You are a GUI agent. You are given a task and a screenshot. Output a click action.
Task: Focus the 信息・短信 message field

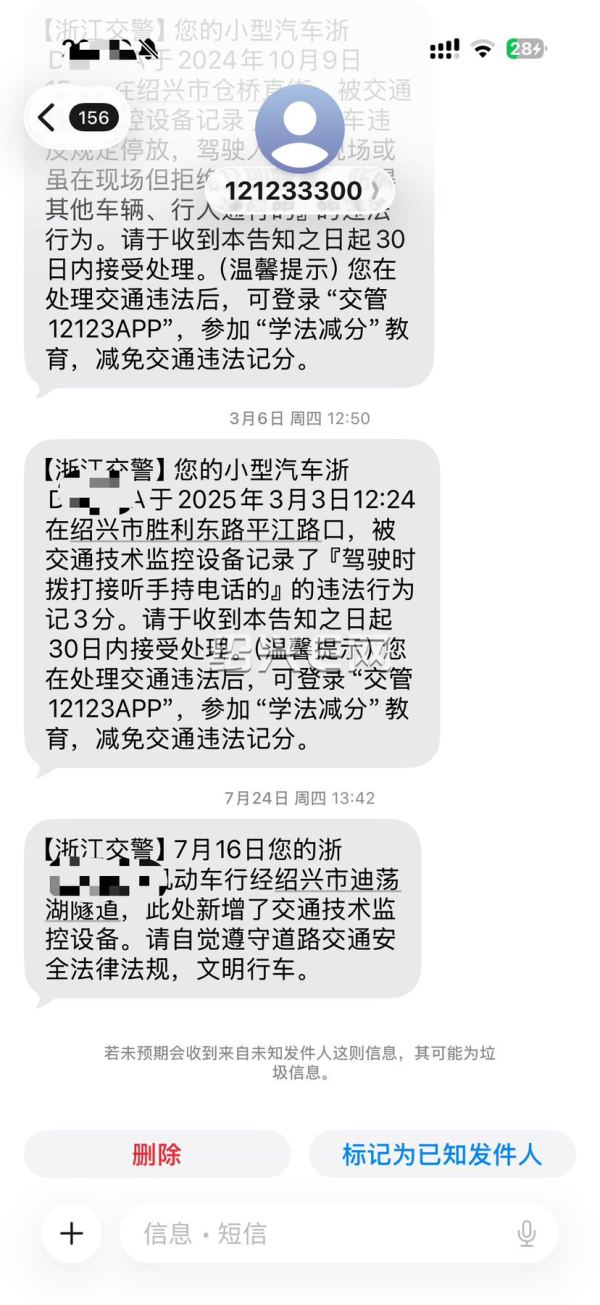coord(320,1233)
